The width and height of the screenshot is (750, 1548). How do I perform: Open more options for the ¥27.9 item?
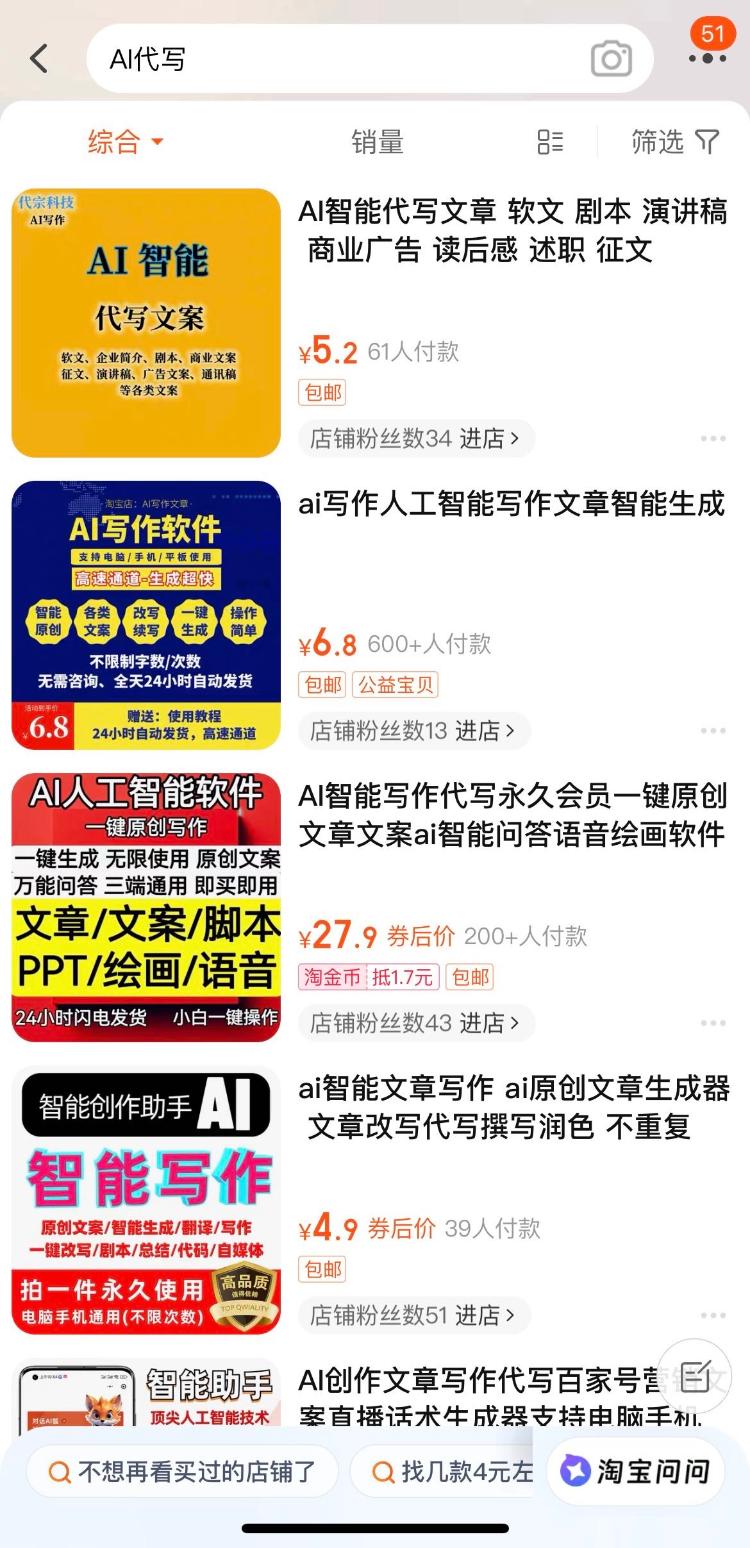click(x=713, y=1023)
